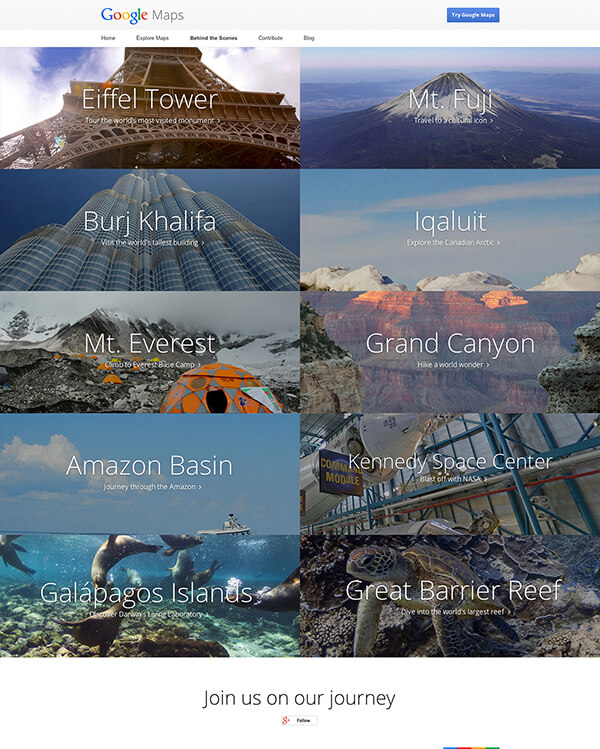
Task: View the Galápagos Islands tile
Action: click(x=150, y=596)
